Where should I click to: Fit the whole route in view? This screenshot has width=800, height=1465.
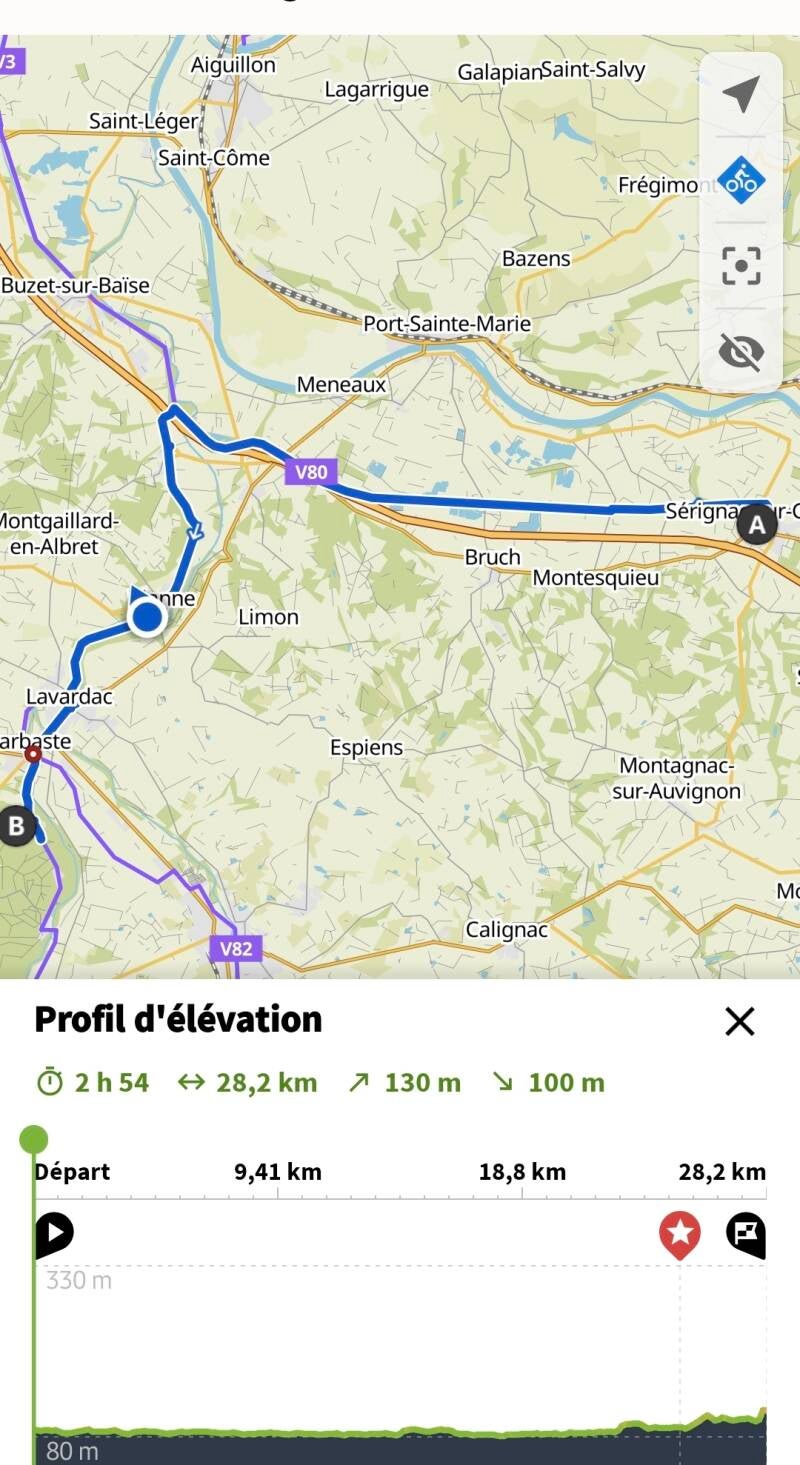point(741,266)
